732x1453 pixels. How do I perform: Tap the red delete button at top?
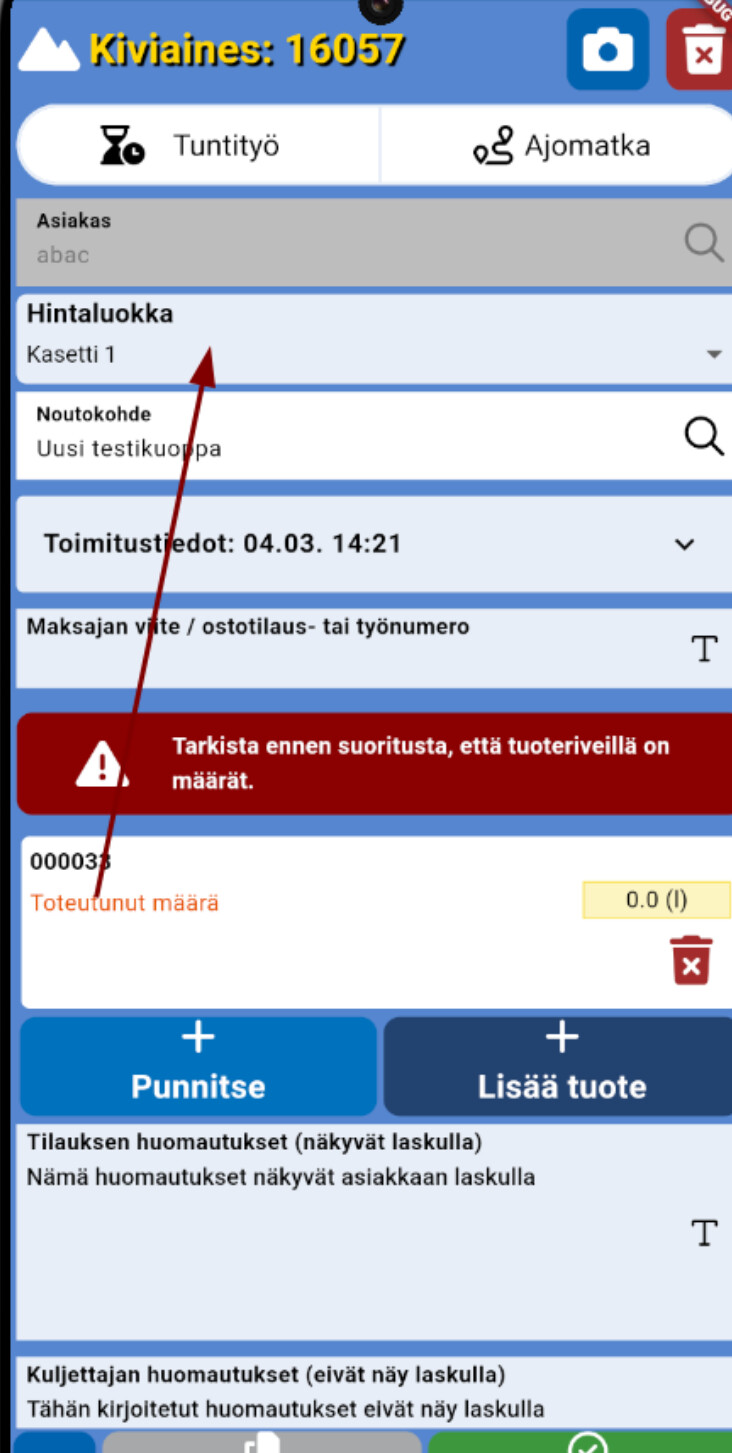[699, 49]
